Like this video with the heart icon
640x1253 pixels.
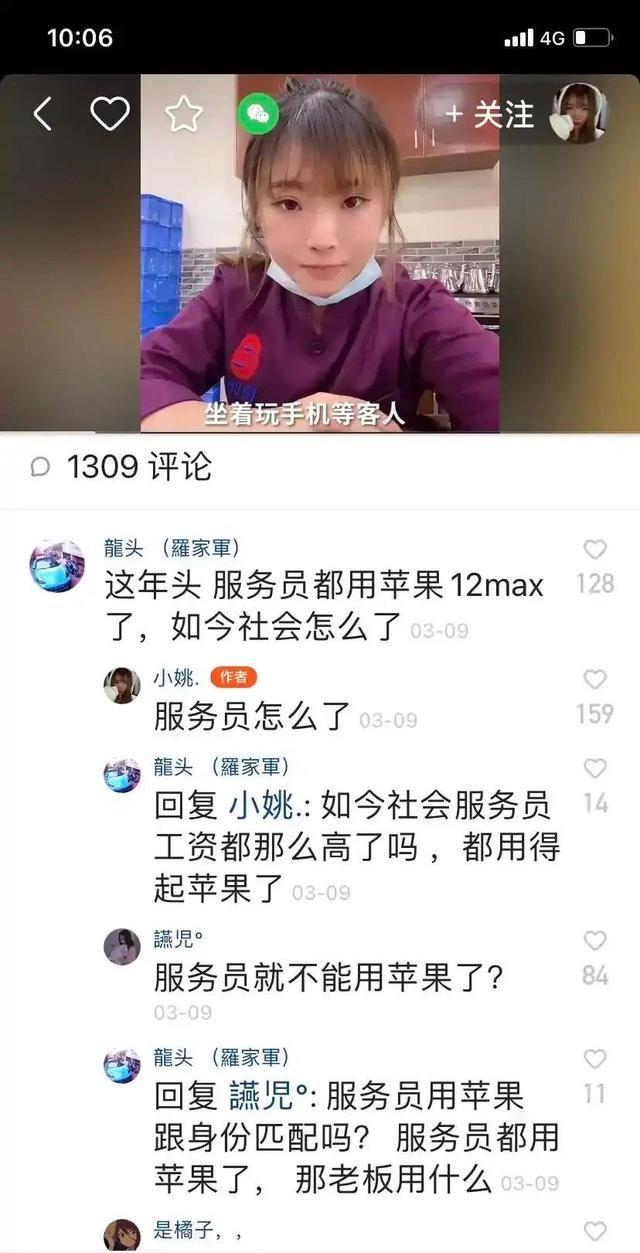pos(110,114)
